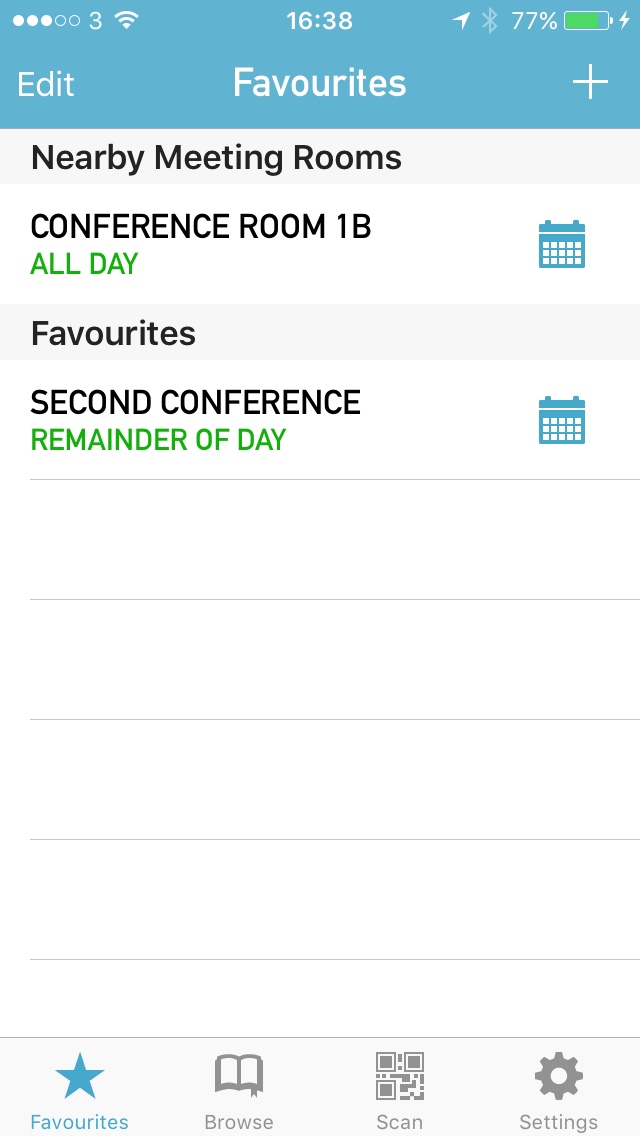Viewport: 640px width, 1136px height.
Task: Add a new favourite with the plus icon
Action: tap(590, 82)
